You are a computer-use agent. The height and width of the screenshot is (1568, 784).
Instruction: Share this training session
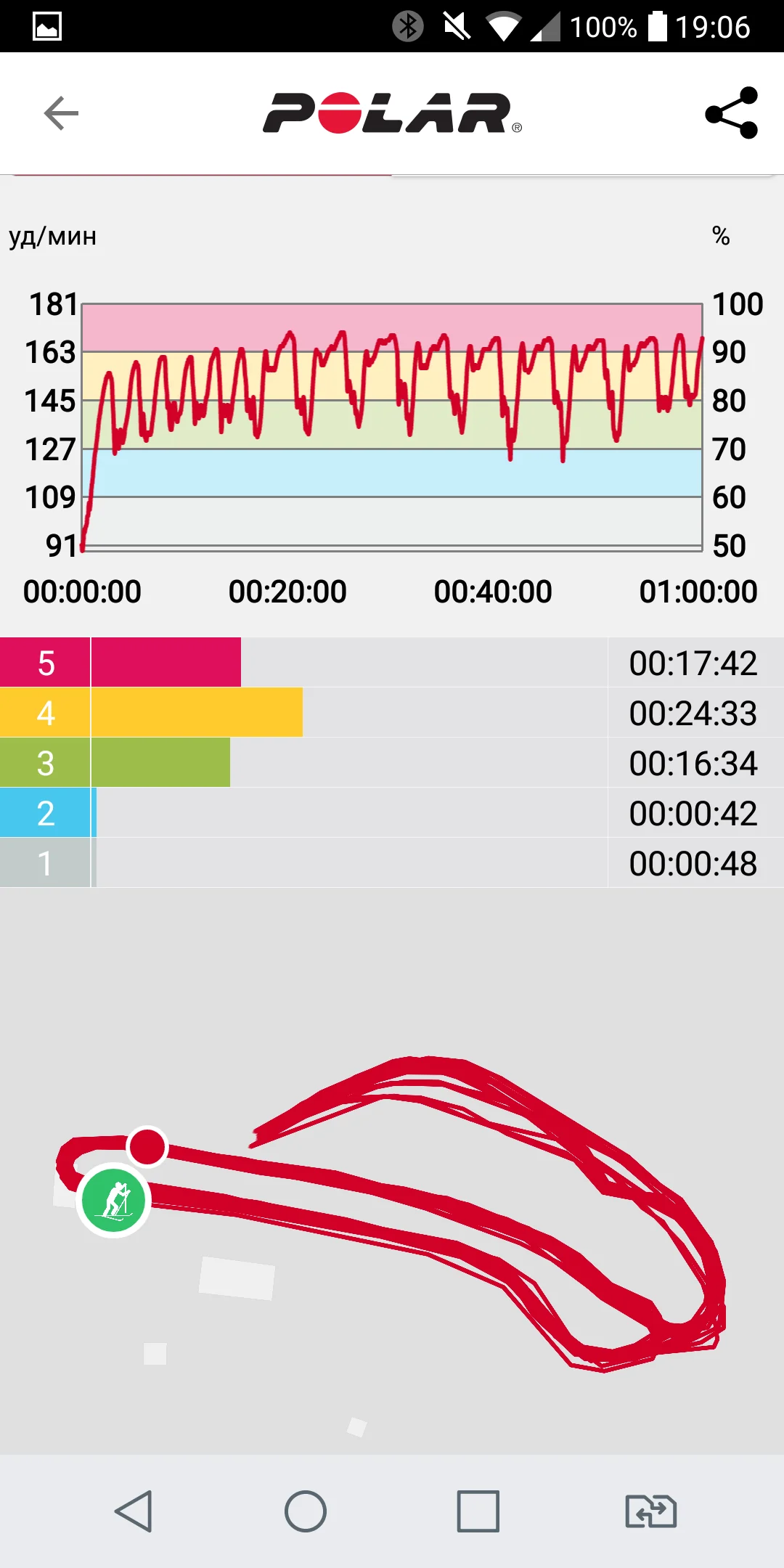[732, 113]
